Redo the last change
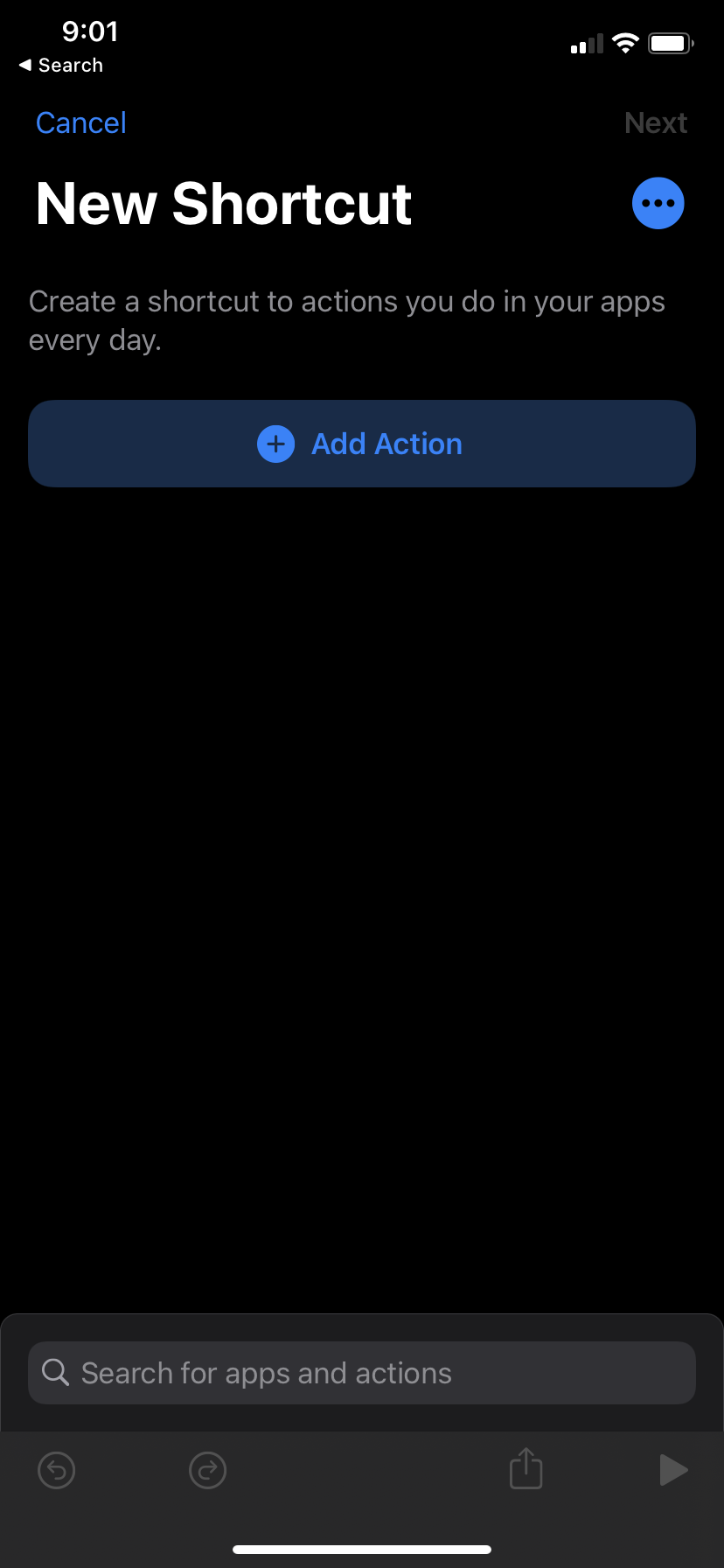The height and width of the screenshot is (1568, 724). pos(208,1470)
